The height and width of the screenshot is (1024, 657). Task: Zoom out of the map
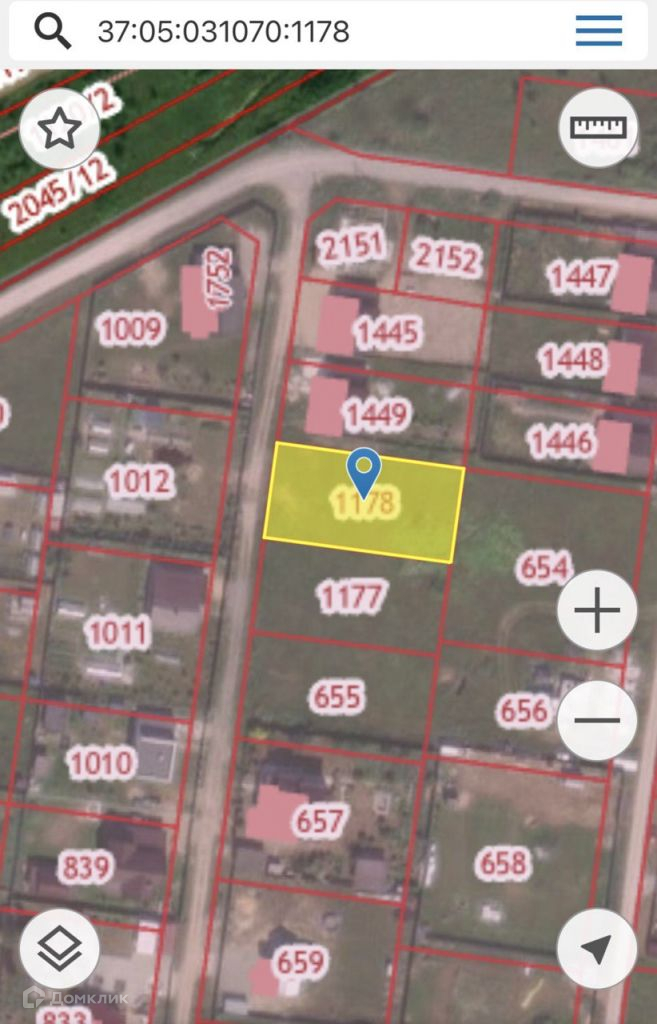[x=597, y=720]
